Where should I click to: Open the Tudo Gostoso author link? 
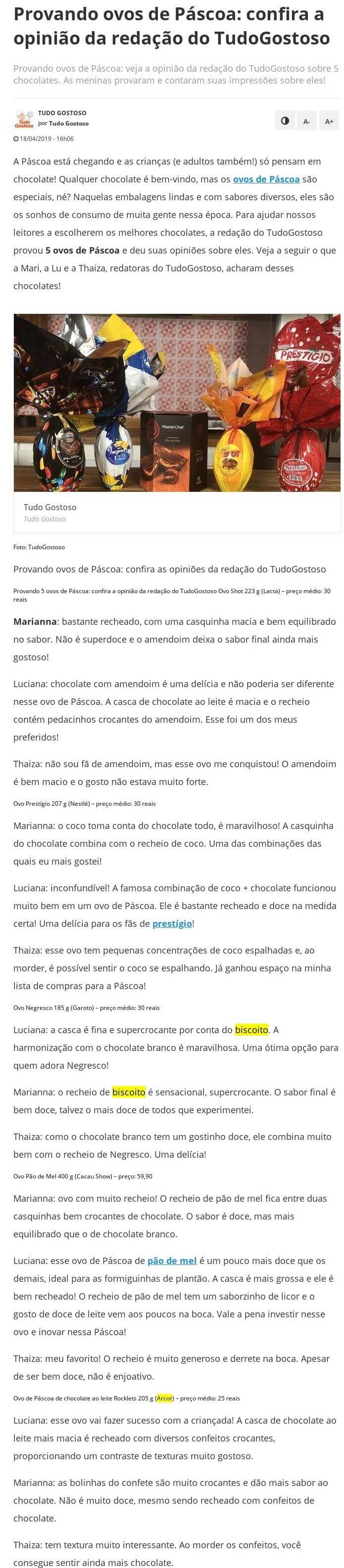68,123
